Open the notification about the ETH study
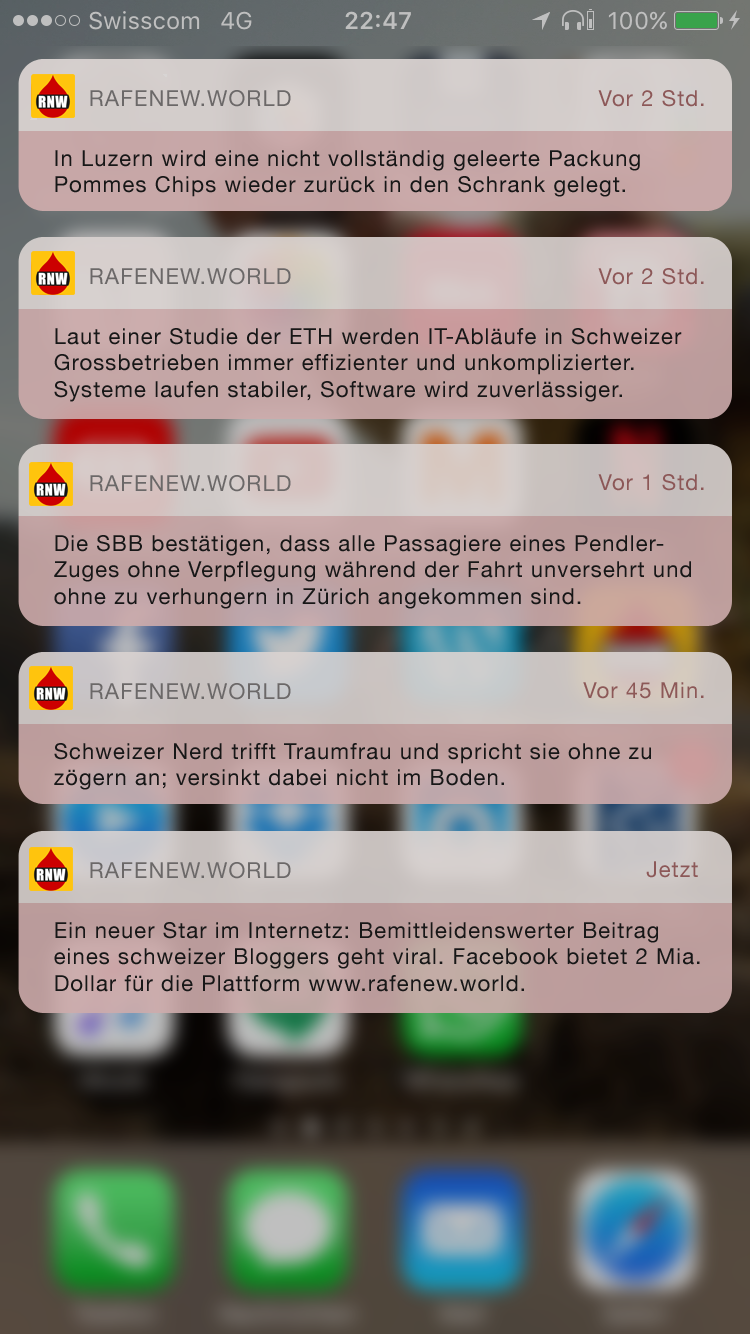 tap(375, 327)
